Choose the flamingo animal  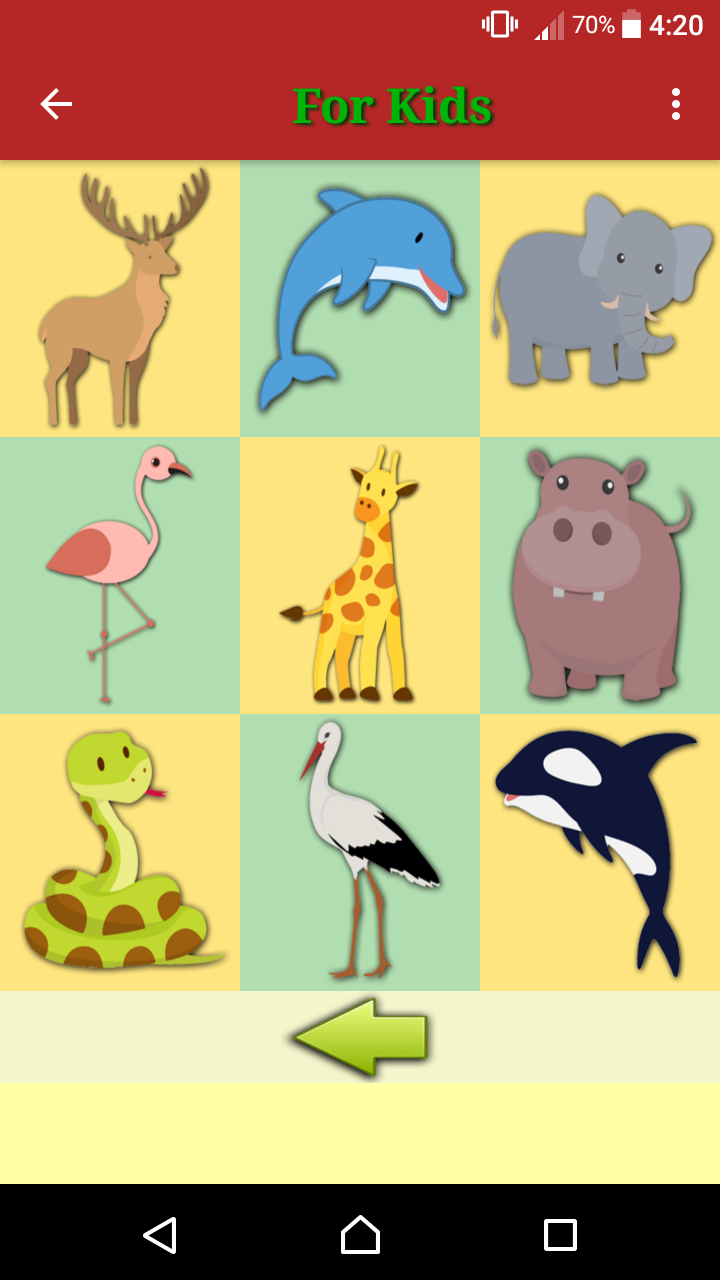[x=120, y=573]
